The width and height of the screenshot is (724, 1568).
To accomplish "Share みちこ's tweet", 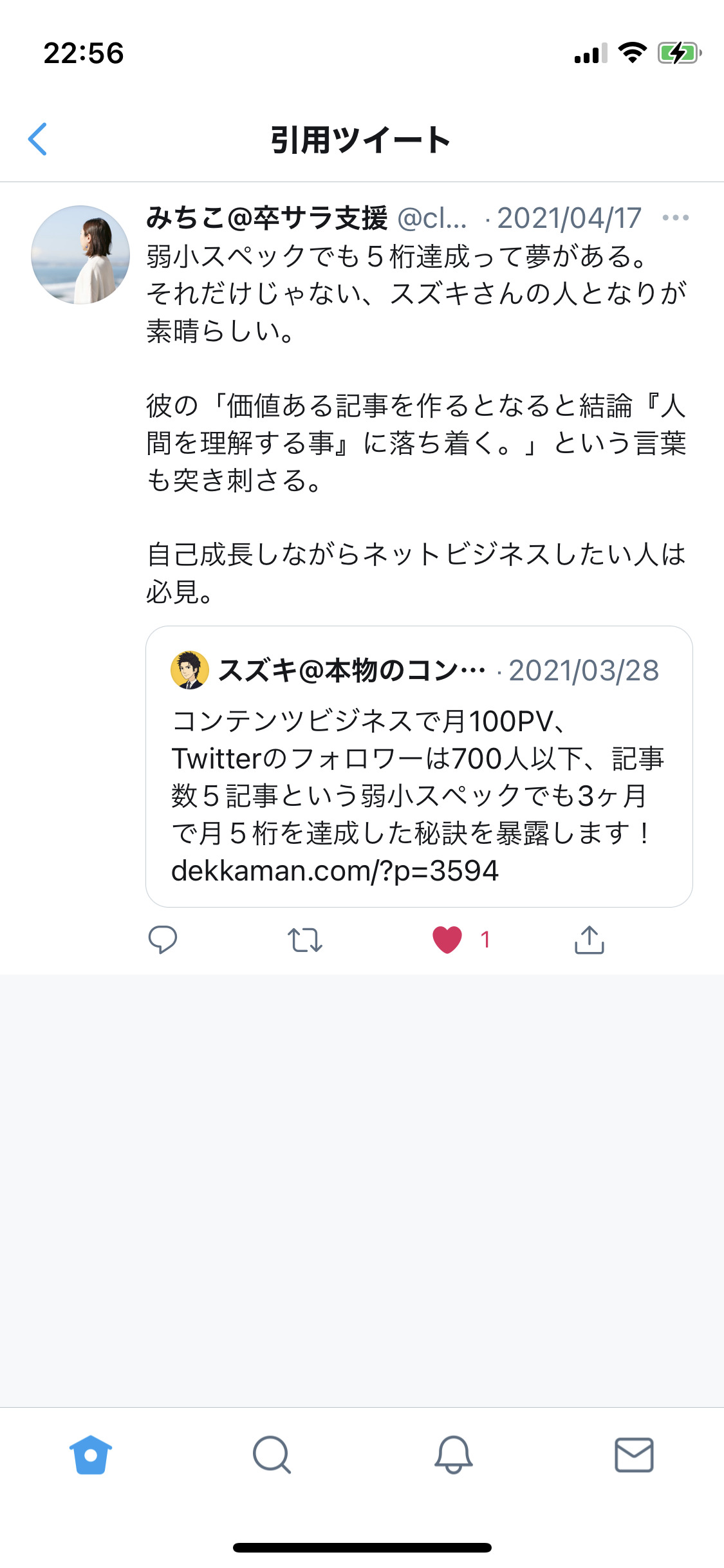I will point(589,940).
